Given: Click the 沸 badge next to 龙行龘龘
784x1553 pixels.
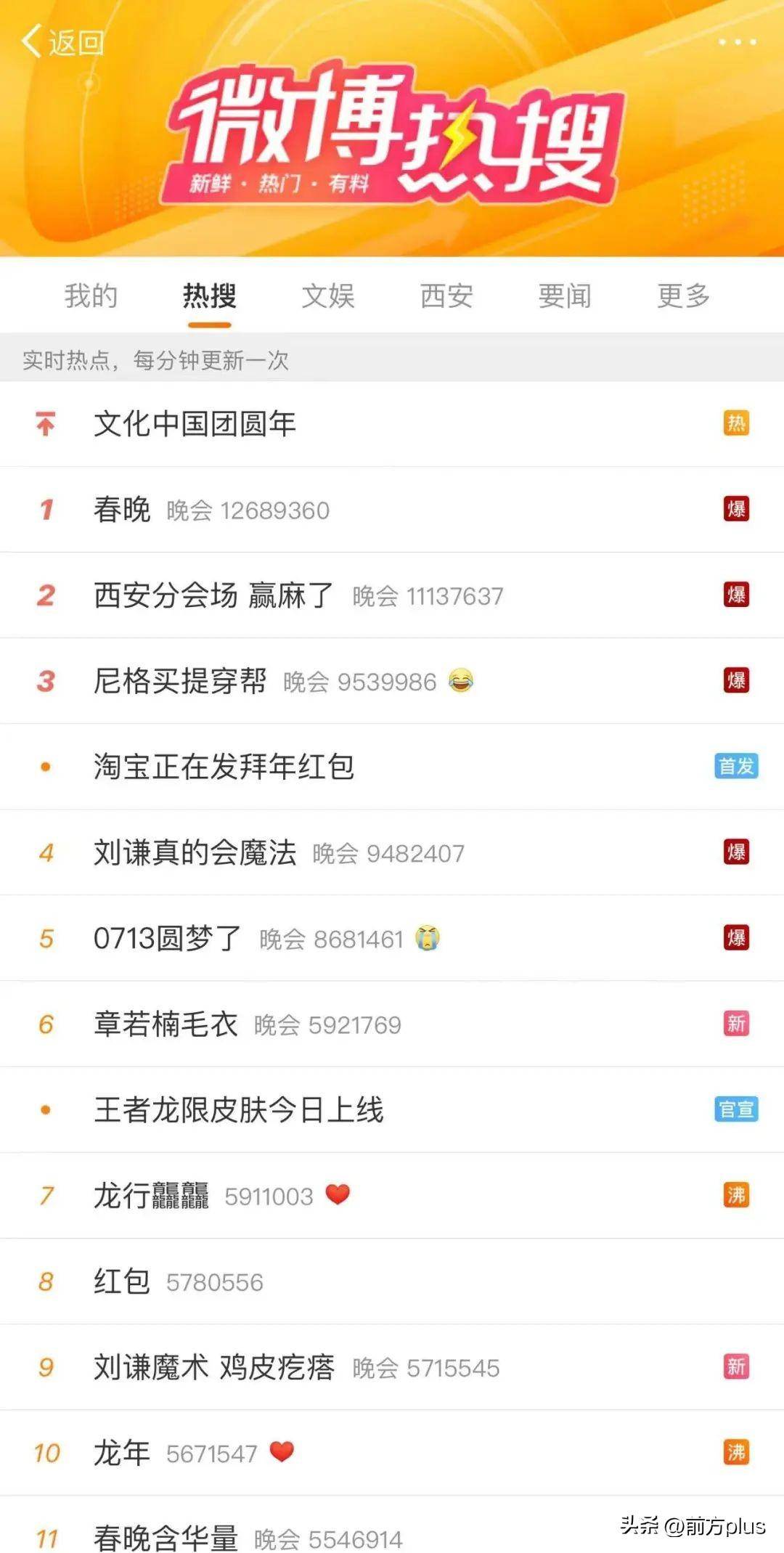Looking at the screenshot, I should pyautogui.click(x=737, y=1195).
